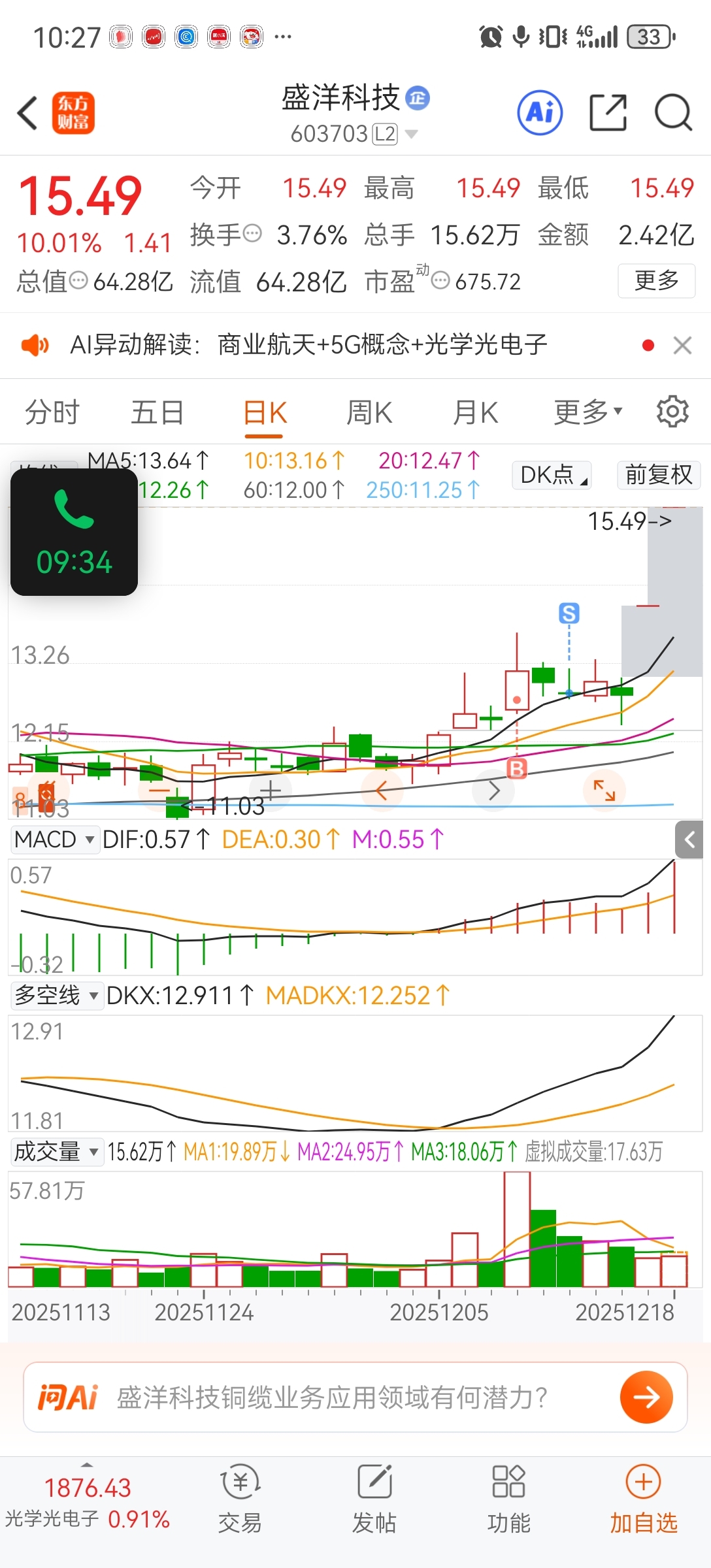Change the 多空线 indicator dropdown

point(57,996)
